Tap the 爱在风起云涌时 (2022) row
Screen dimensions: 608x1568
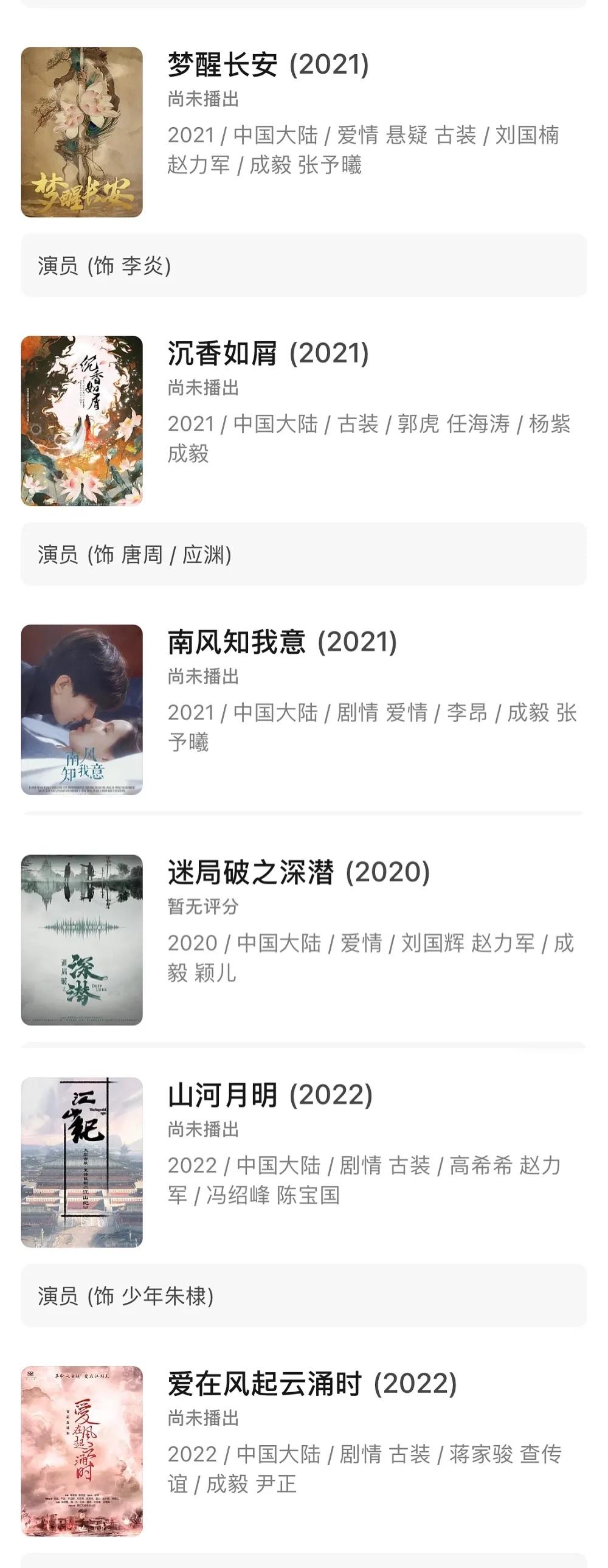(x=312, y=1384)
